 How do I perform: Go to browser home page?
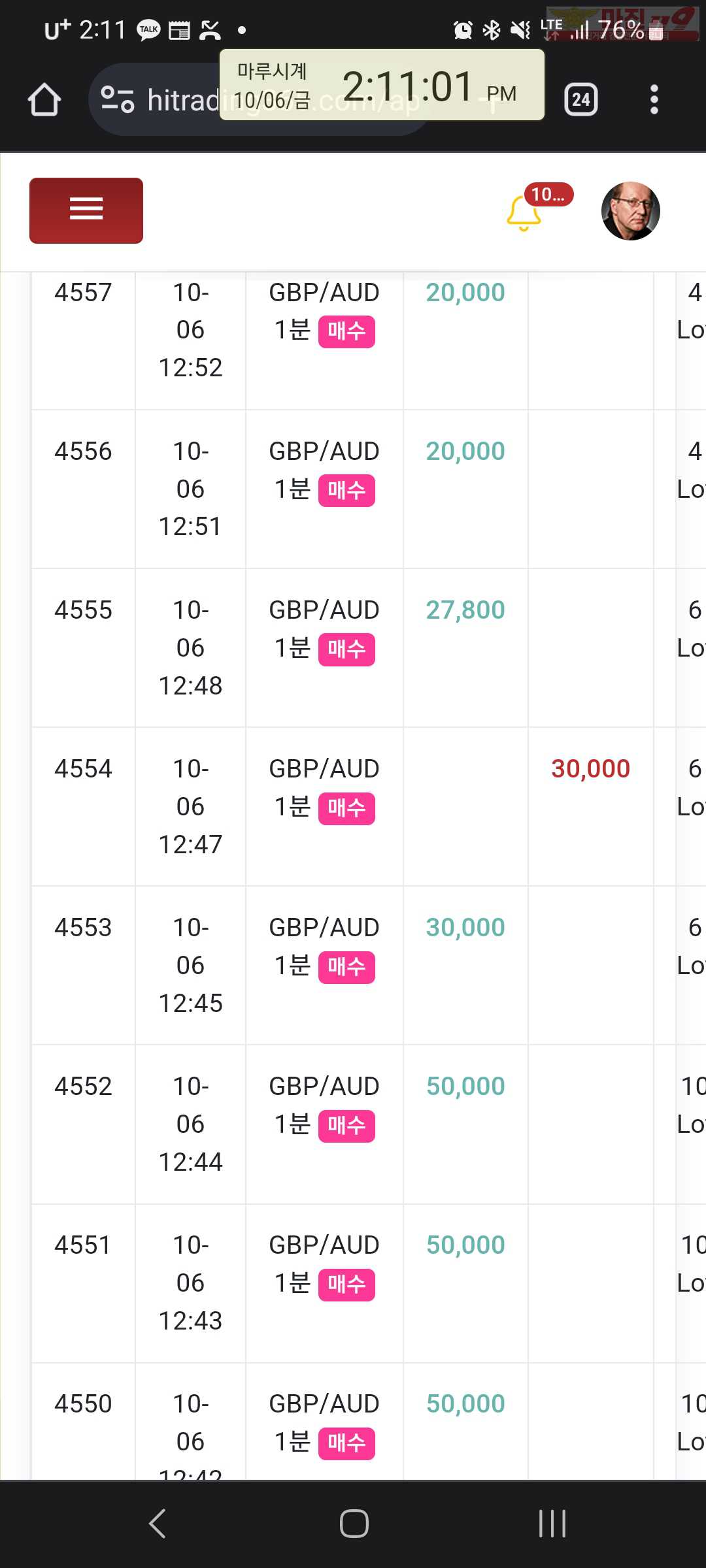tap(44, 99)
